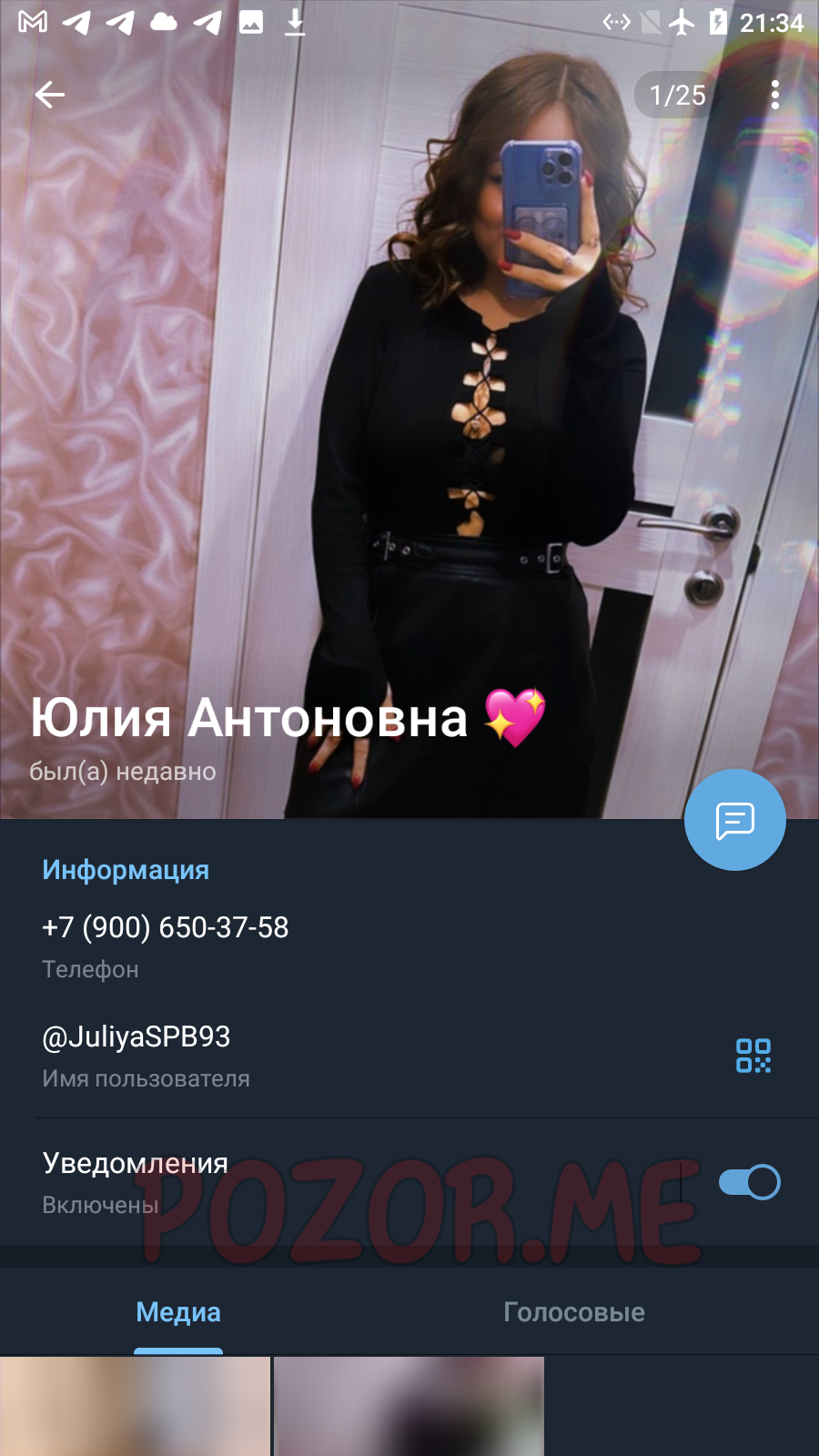
Task: Tap the username @JuliyaSPB93
Action: 136,1036
